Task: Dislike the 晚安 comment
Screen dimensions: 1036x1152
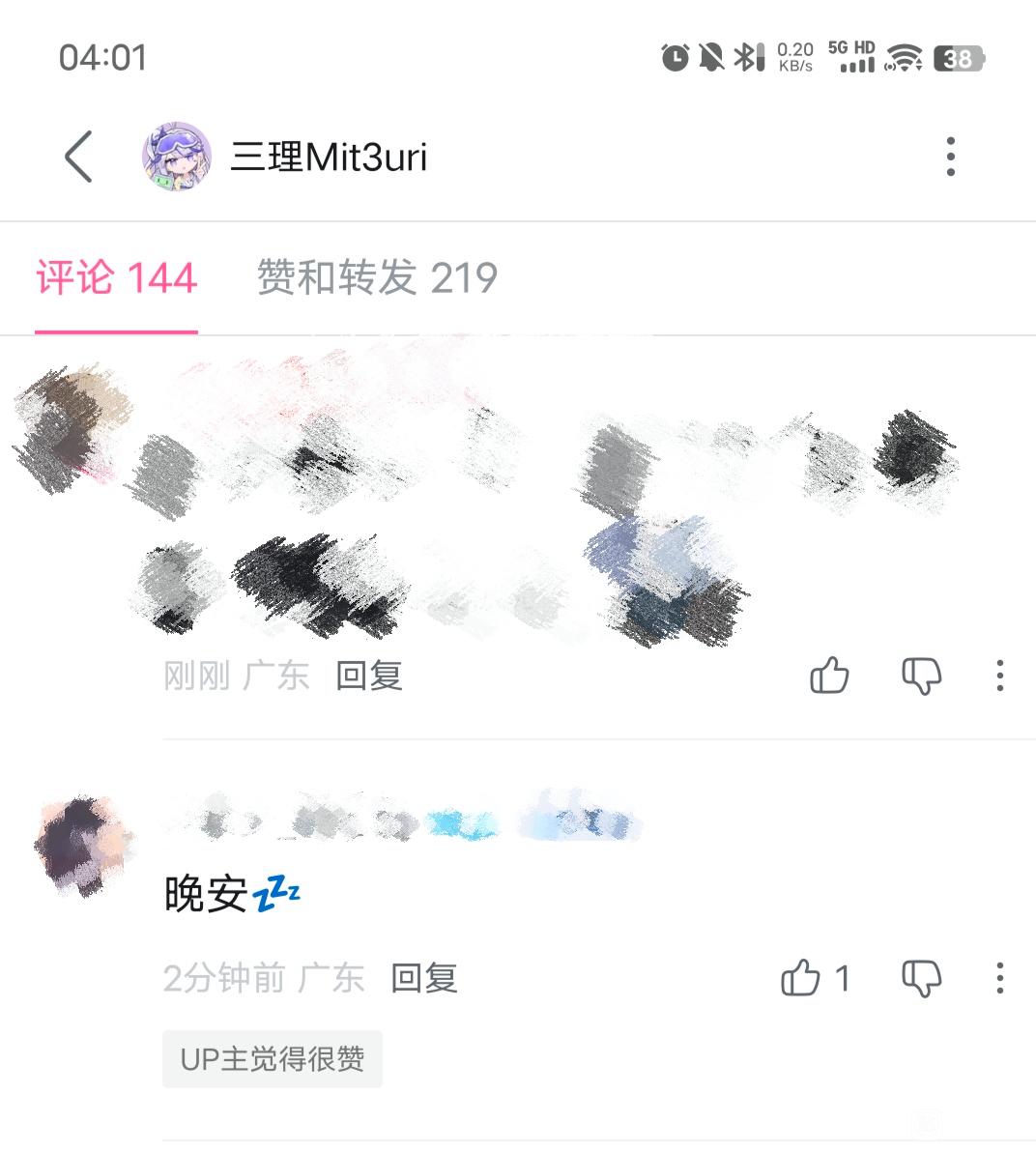Action: pyautogui.click(x=921, y=978)
